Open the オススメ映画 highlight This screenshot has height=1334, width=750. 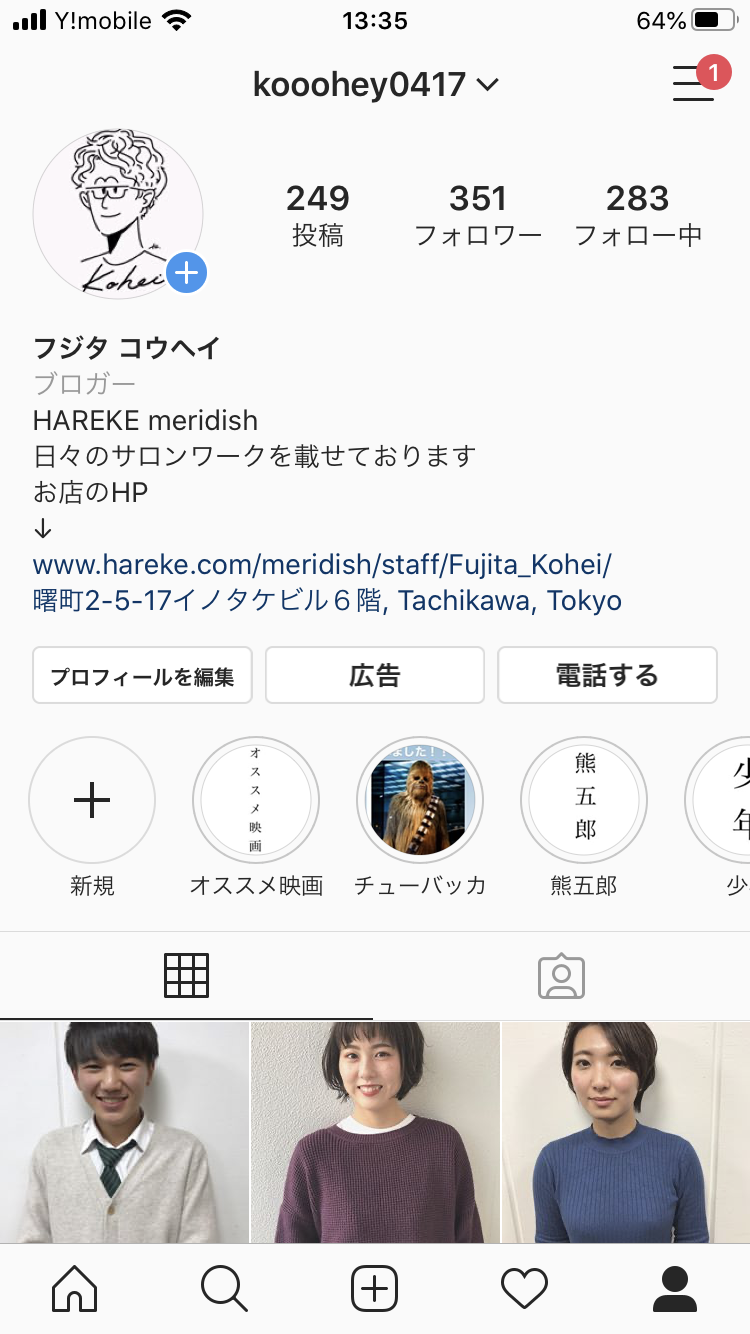pos(256,801)
